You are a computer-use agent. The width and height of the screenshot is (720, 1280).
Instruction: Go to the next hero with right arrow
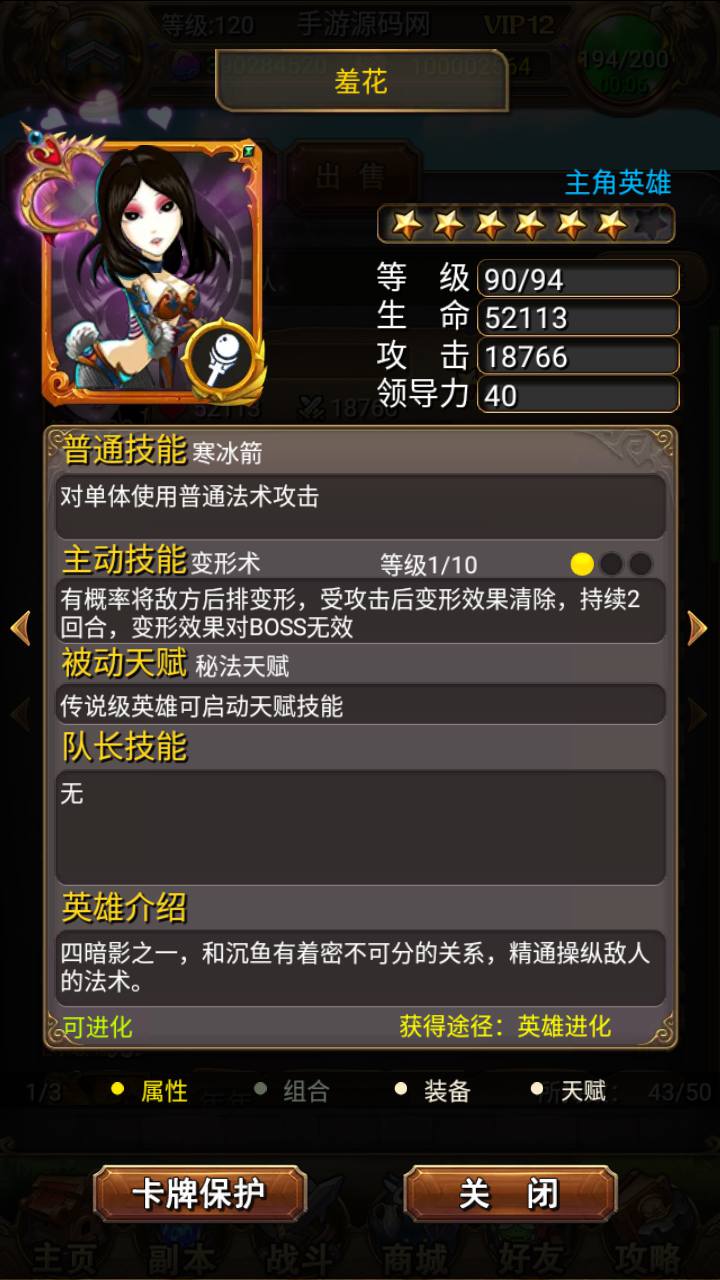(698, 628)
